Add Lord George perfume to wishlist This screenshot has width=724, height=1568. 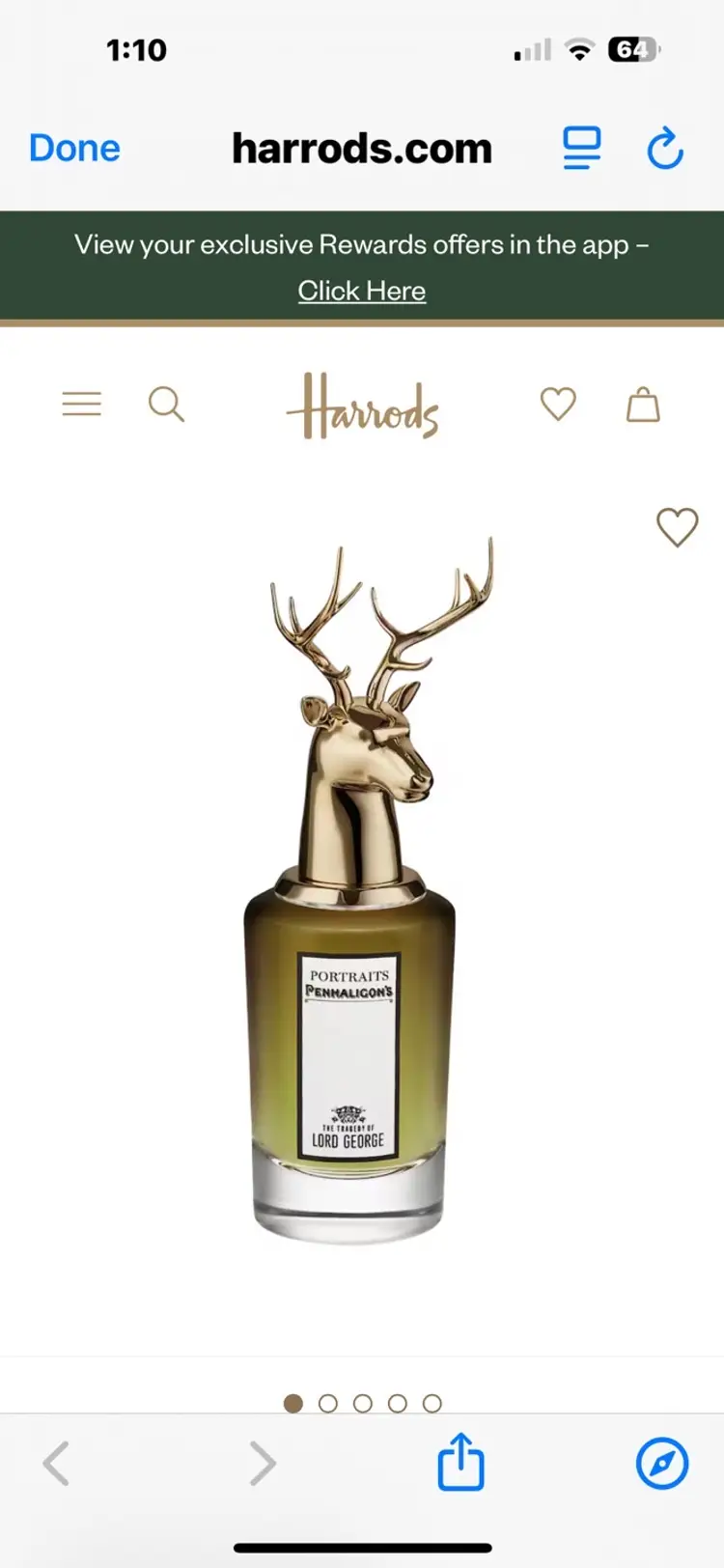677,527
